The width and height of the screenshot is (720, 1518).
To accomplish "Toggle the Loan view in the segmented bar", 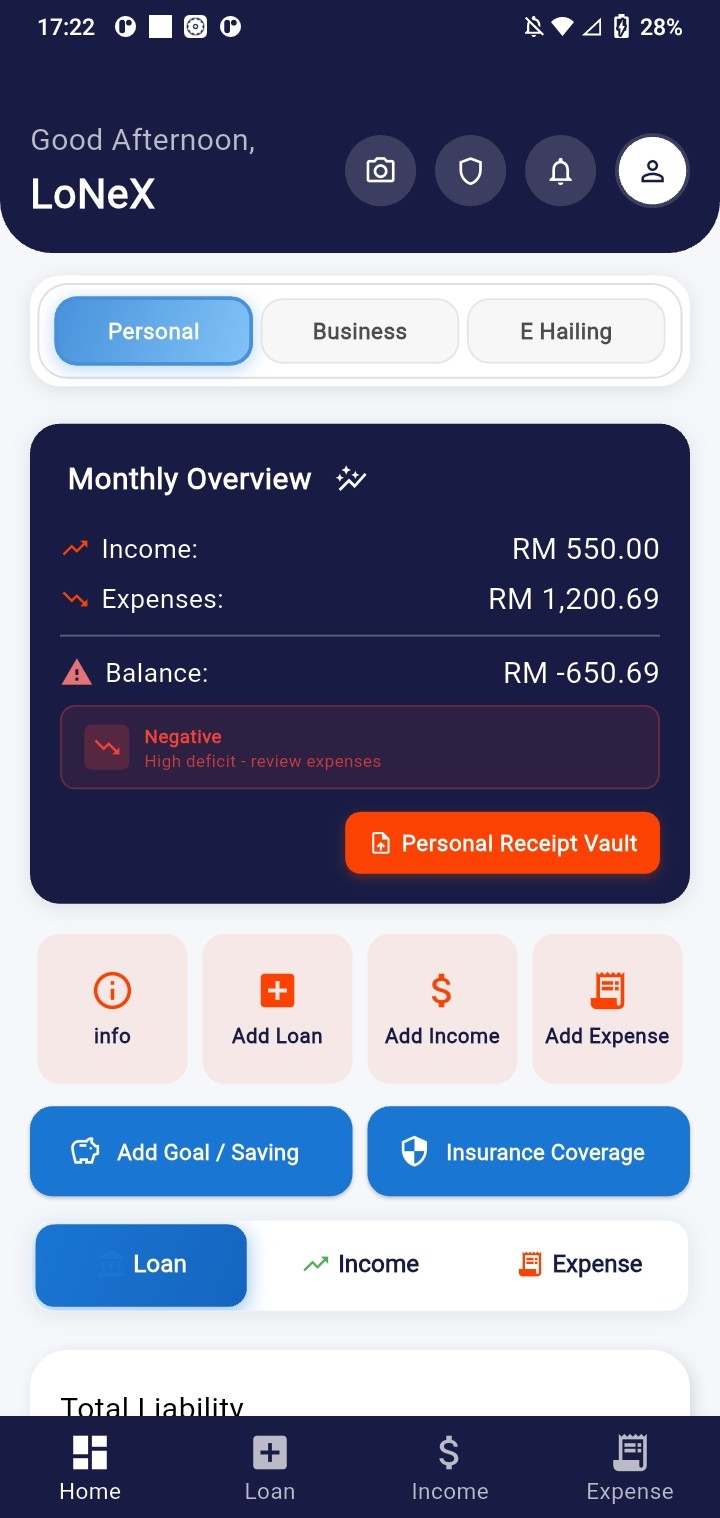I will (x=140, y=1264).
